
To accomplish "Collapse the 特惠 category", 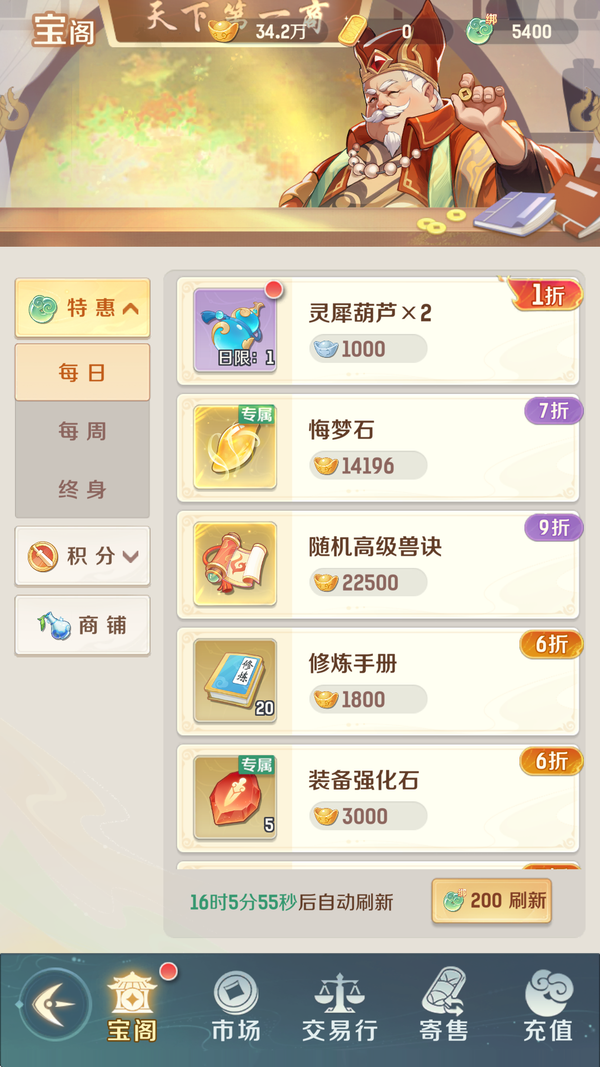I will click(83, 308).
